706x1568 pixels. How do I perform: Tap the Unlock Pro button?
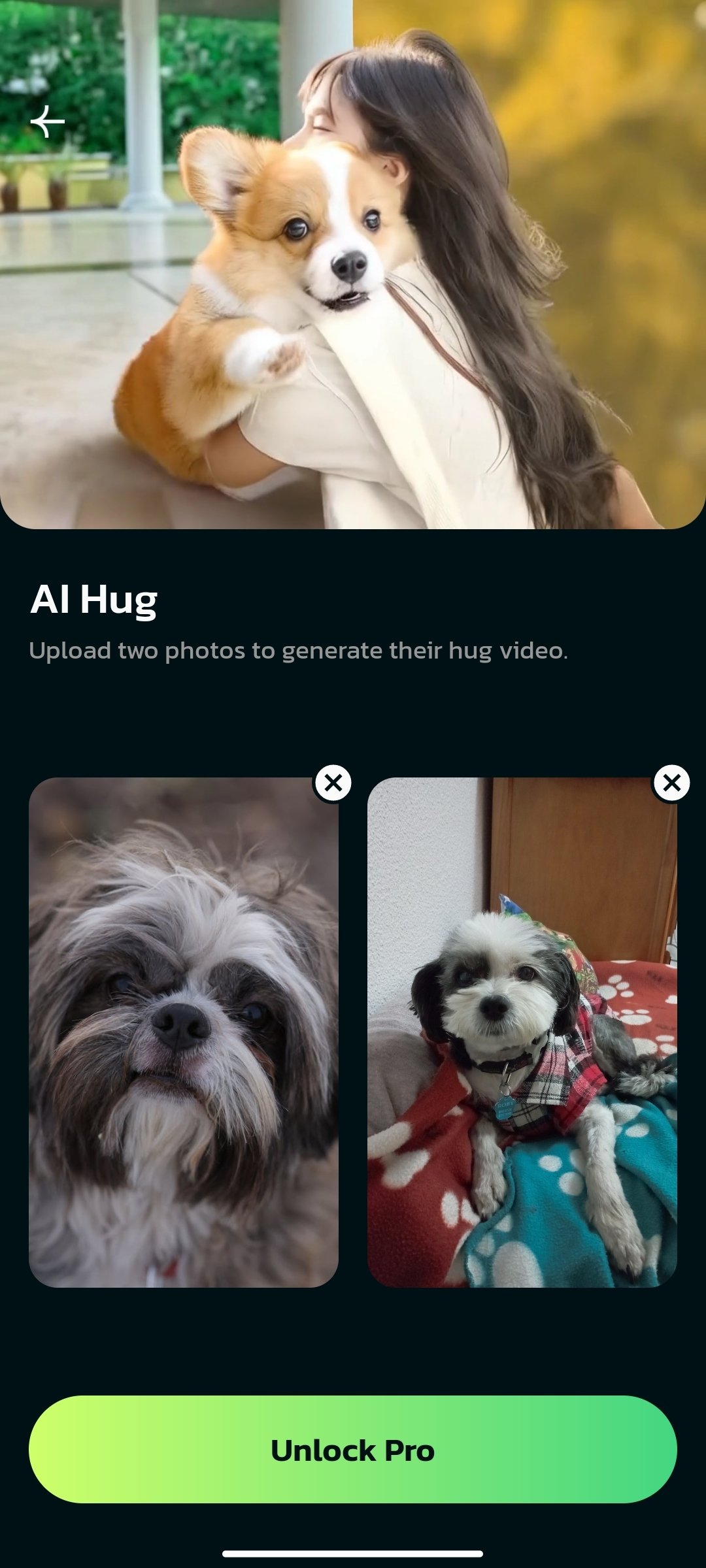(353, 1449)
